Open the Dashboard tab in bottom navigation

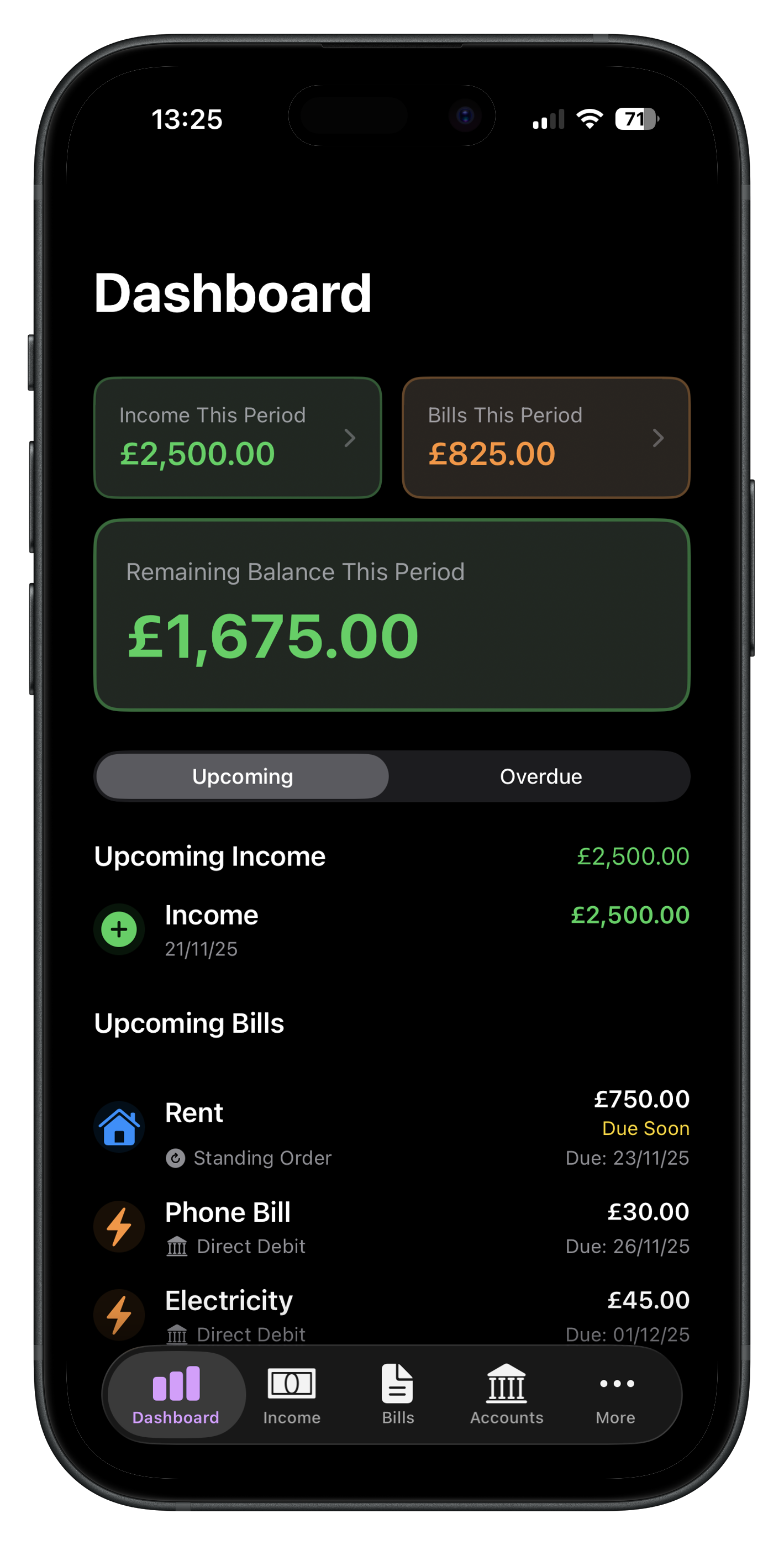click(x=175, y=1397)
